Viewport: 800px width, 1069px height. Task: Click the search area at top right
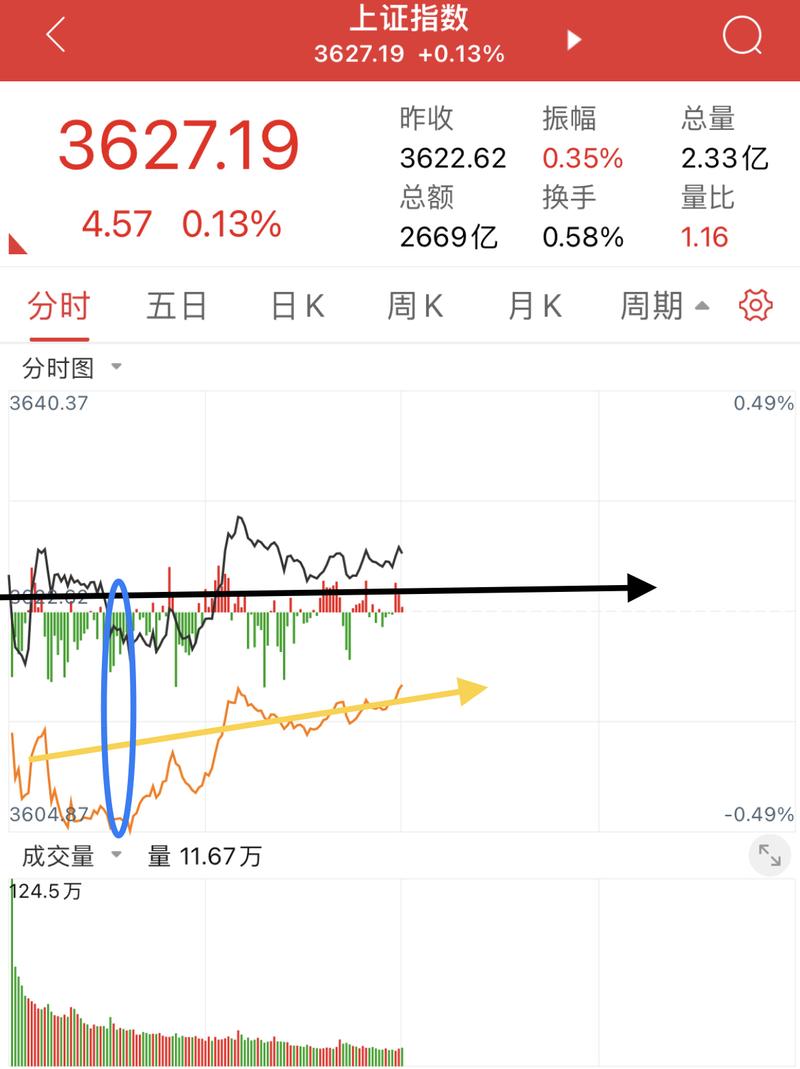741,38
